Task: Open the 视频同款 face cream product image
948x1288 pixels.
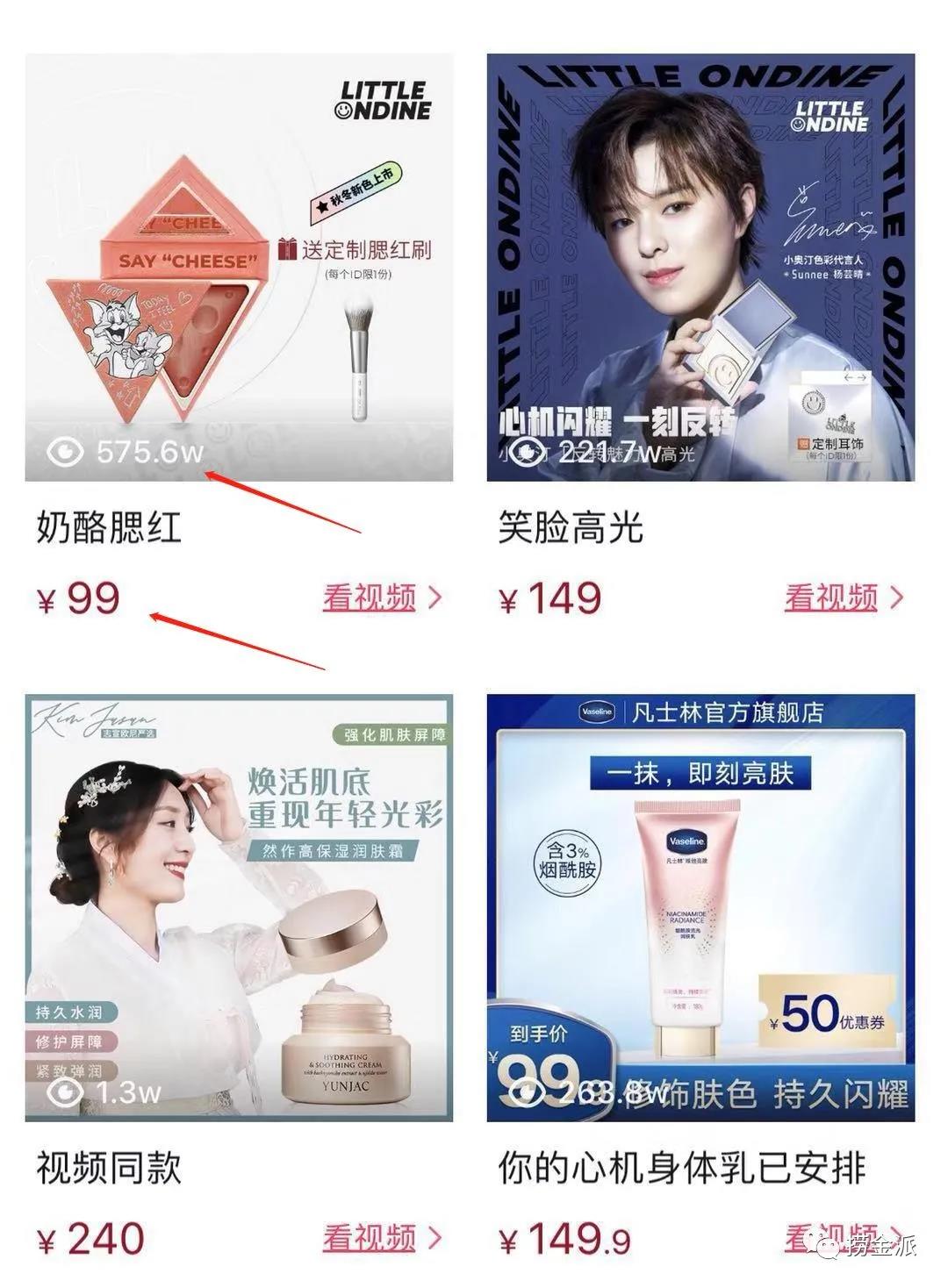Action: (239, 908)
